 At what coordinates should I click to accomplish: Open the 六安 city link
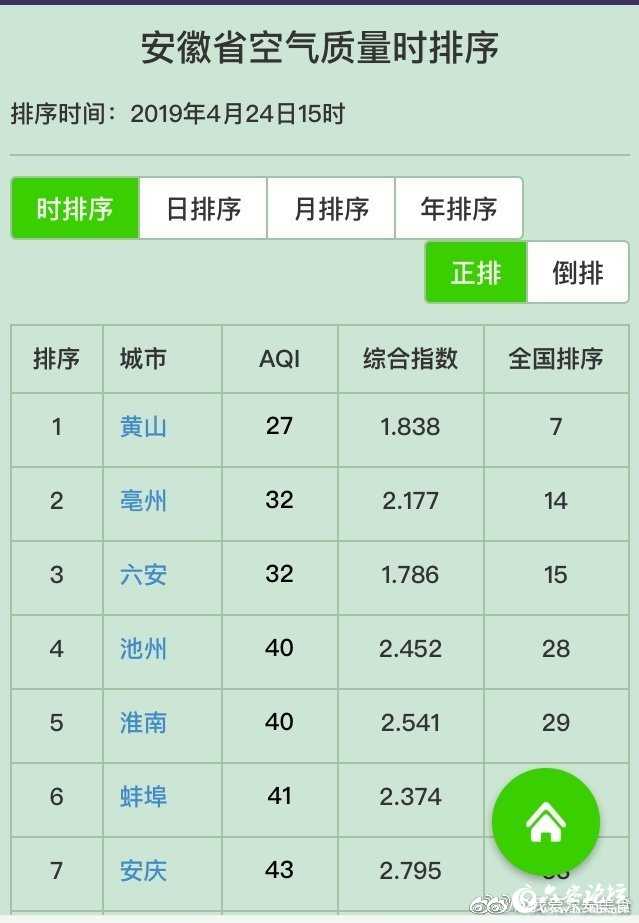143,575
